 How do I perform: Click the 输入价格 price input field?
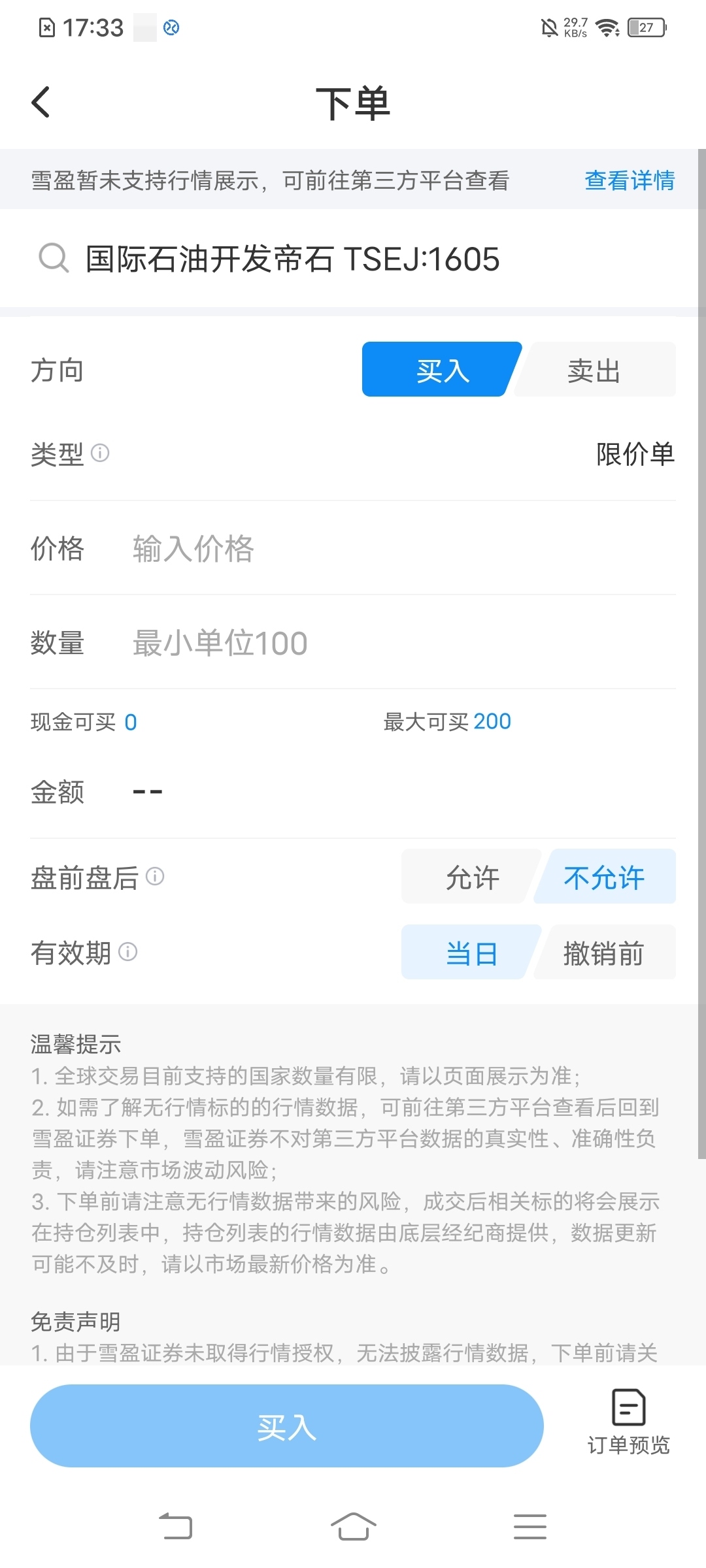pyautogui.click(x=193, y=549)
